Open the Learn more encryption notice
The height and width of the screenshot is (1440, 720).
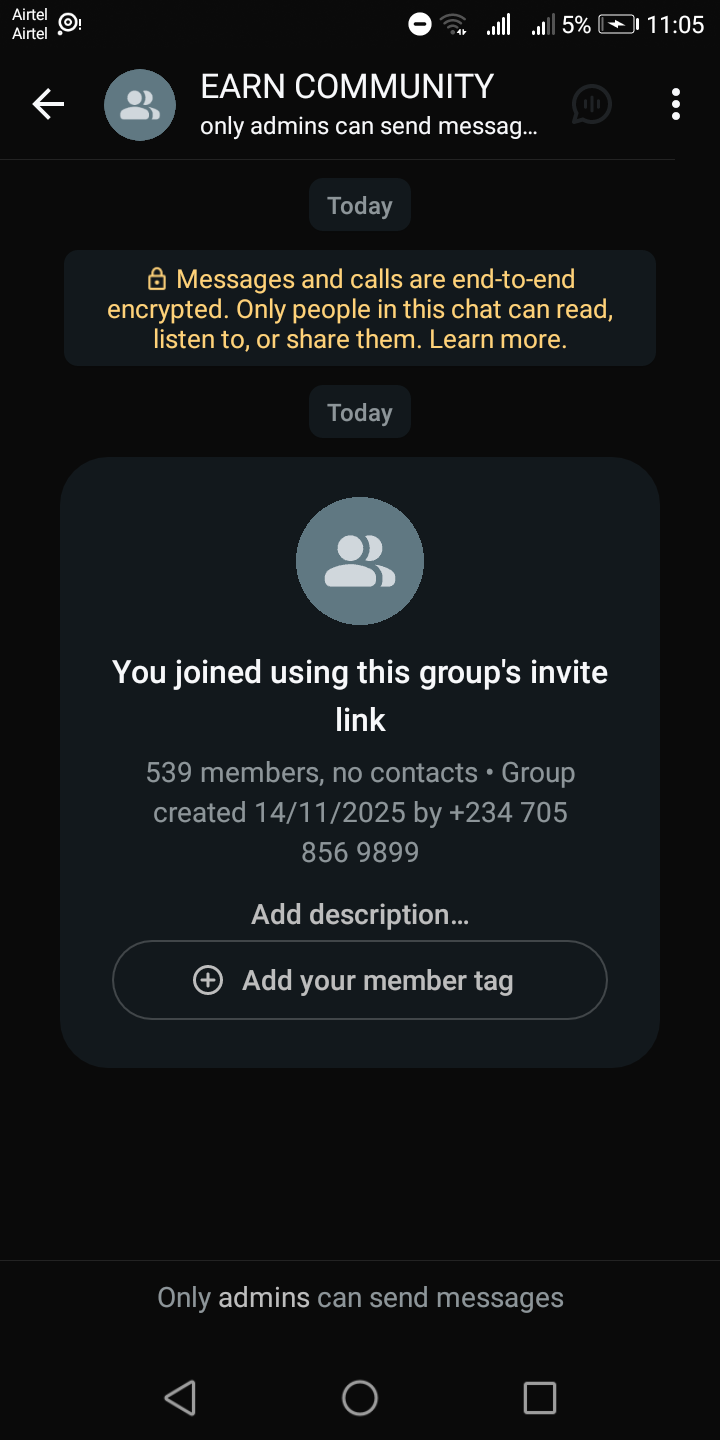tap(497, 340)
